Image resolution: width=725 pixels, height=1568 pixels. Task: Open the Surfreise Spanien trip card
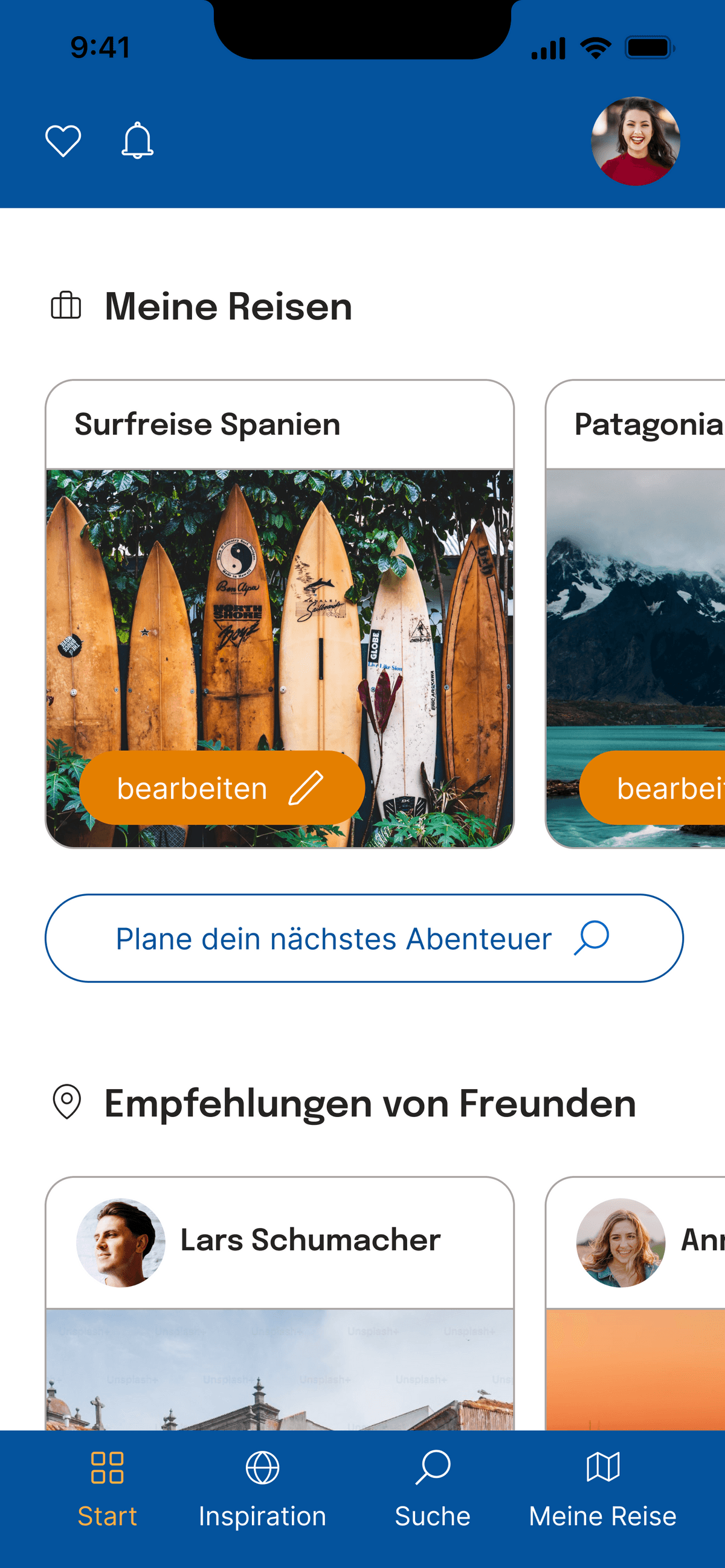(x=280, y=609)
